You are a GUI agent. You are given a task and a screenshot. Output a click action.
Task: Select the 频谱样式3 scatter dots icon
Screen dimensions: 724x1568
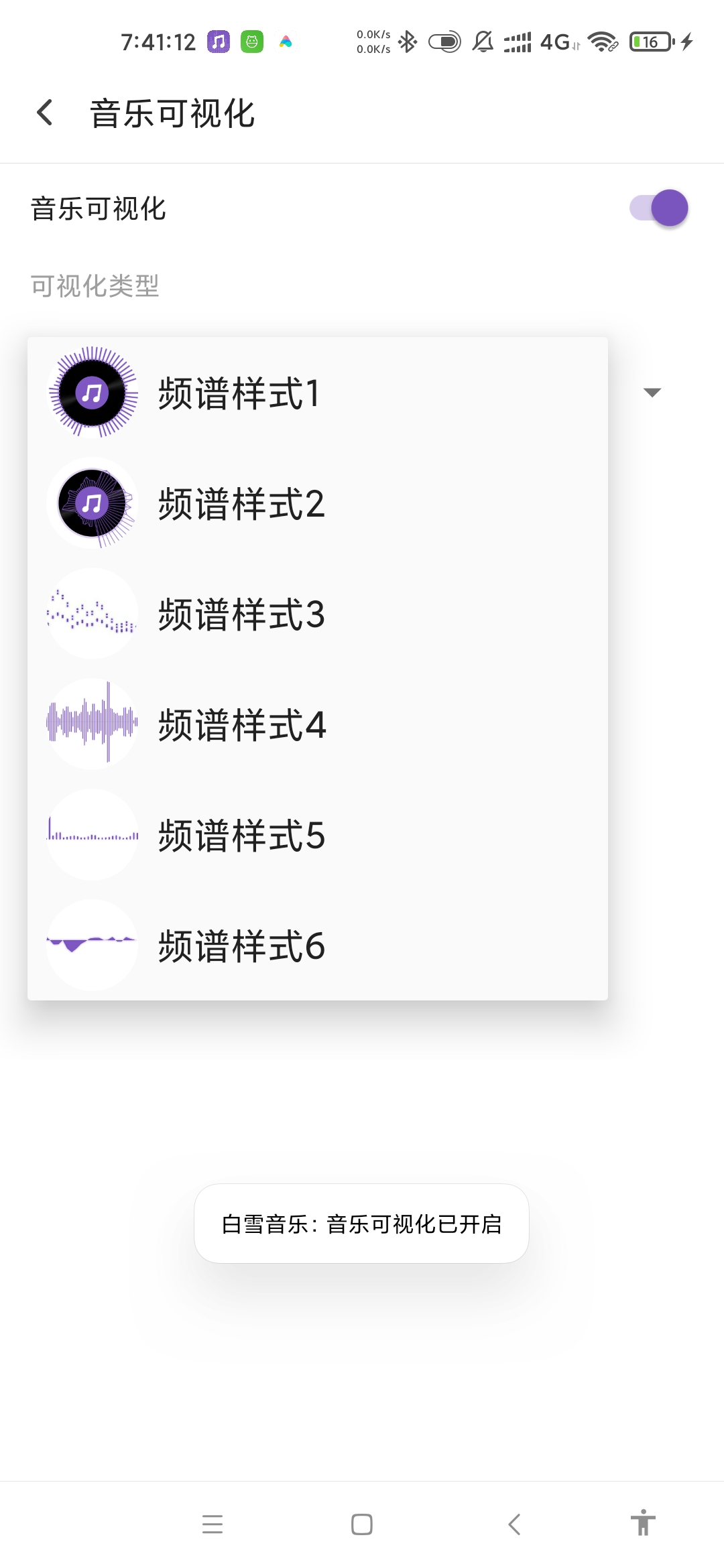click(x=92, y=614)
